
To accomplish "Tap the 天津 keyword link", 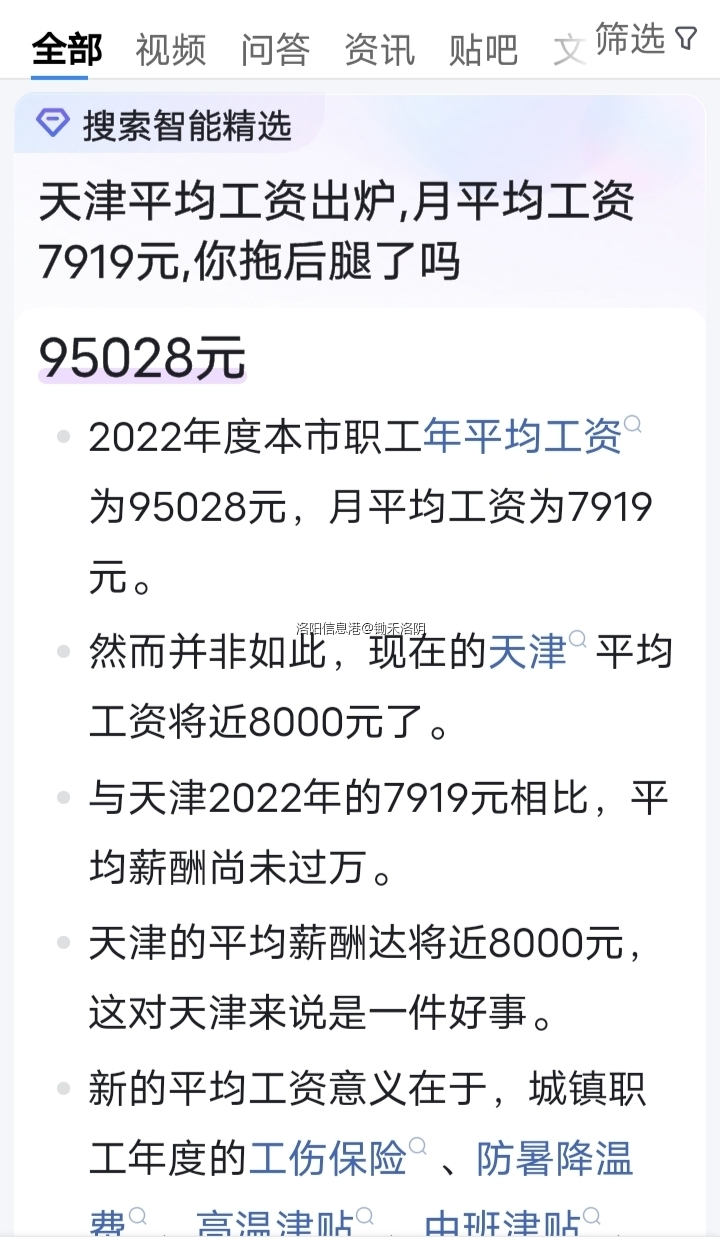I will click(528, 652).
